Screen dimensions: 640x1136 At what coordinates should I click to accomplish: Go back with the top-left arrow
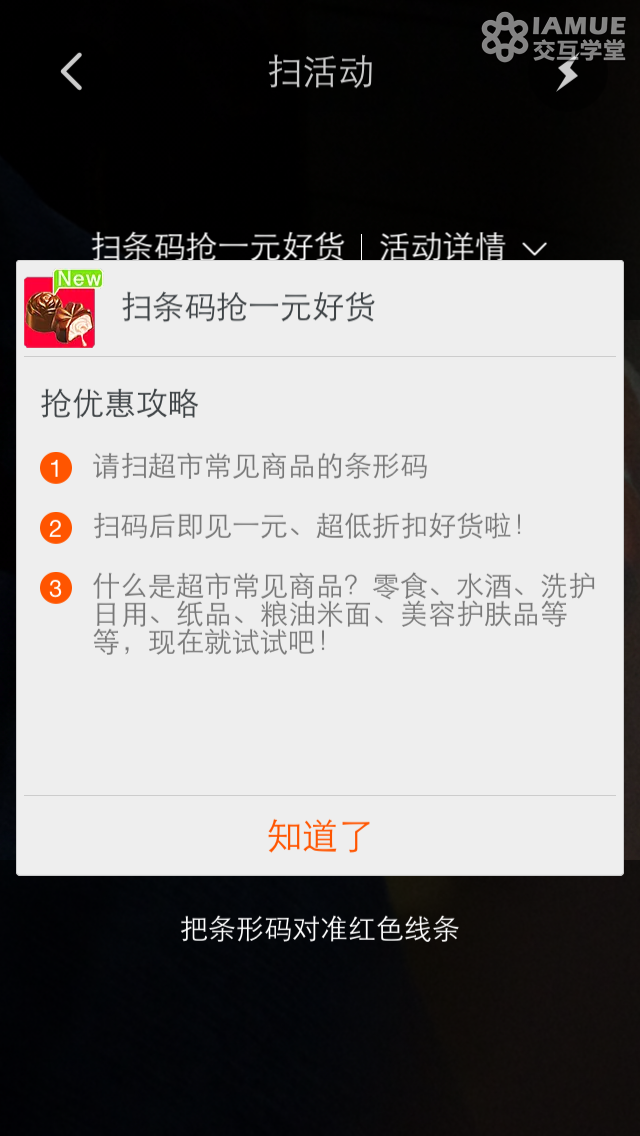71,72
